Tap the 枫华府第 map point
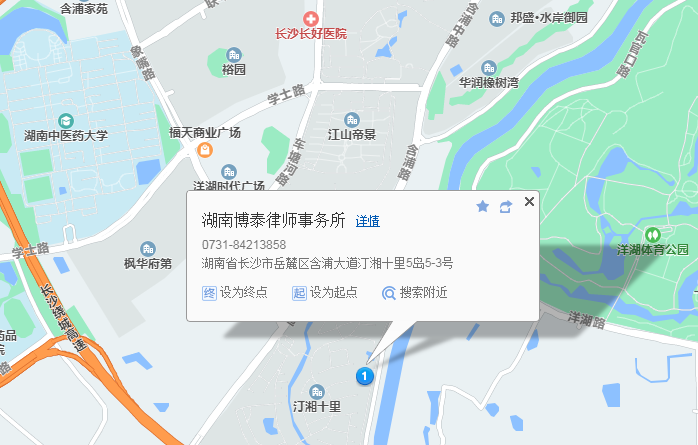Screen dimensions: 698x445 click(x=148, y=248)
